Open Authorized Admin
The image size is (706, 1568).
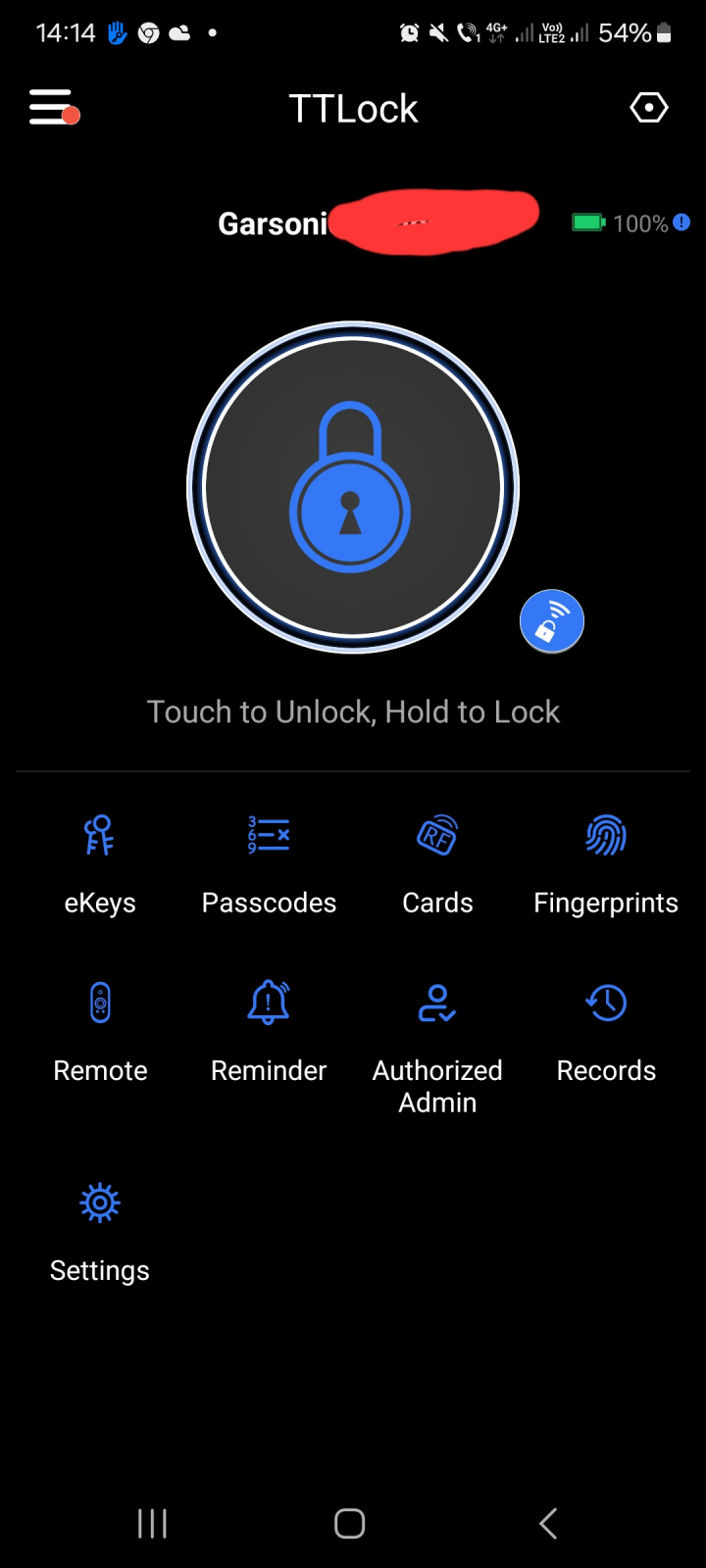[x=437, y=1049]
